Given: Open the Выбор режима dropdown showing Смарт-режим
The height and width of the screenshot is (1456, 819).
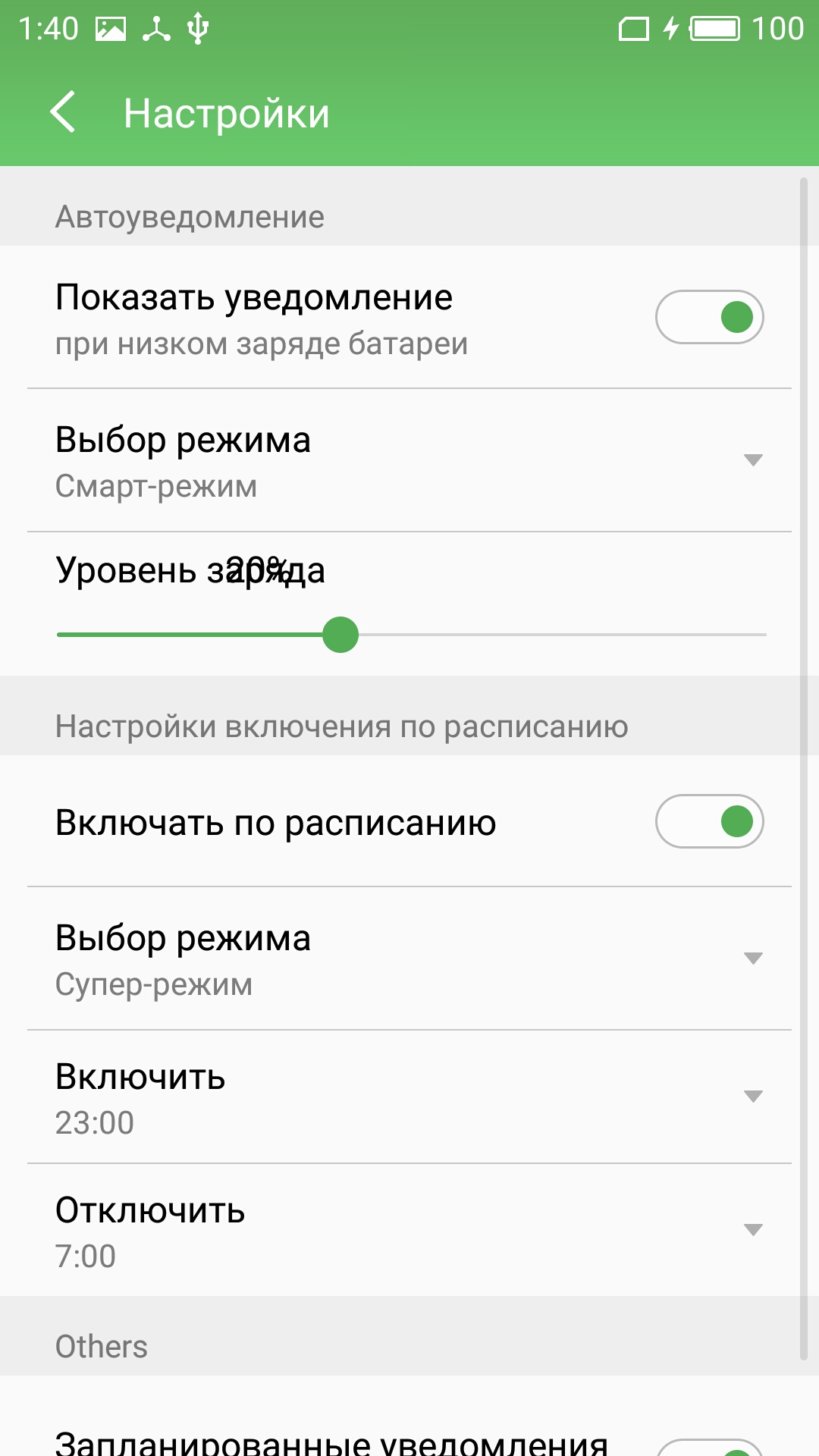Looking at the screenshot, I should click(409, 460).
